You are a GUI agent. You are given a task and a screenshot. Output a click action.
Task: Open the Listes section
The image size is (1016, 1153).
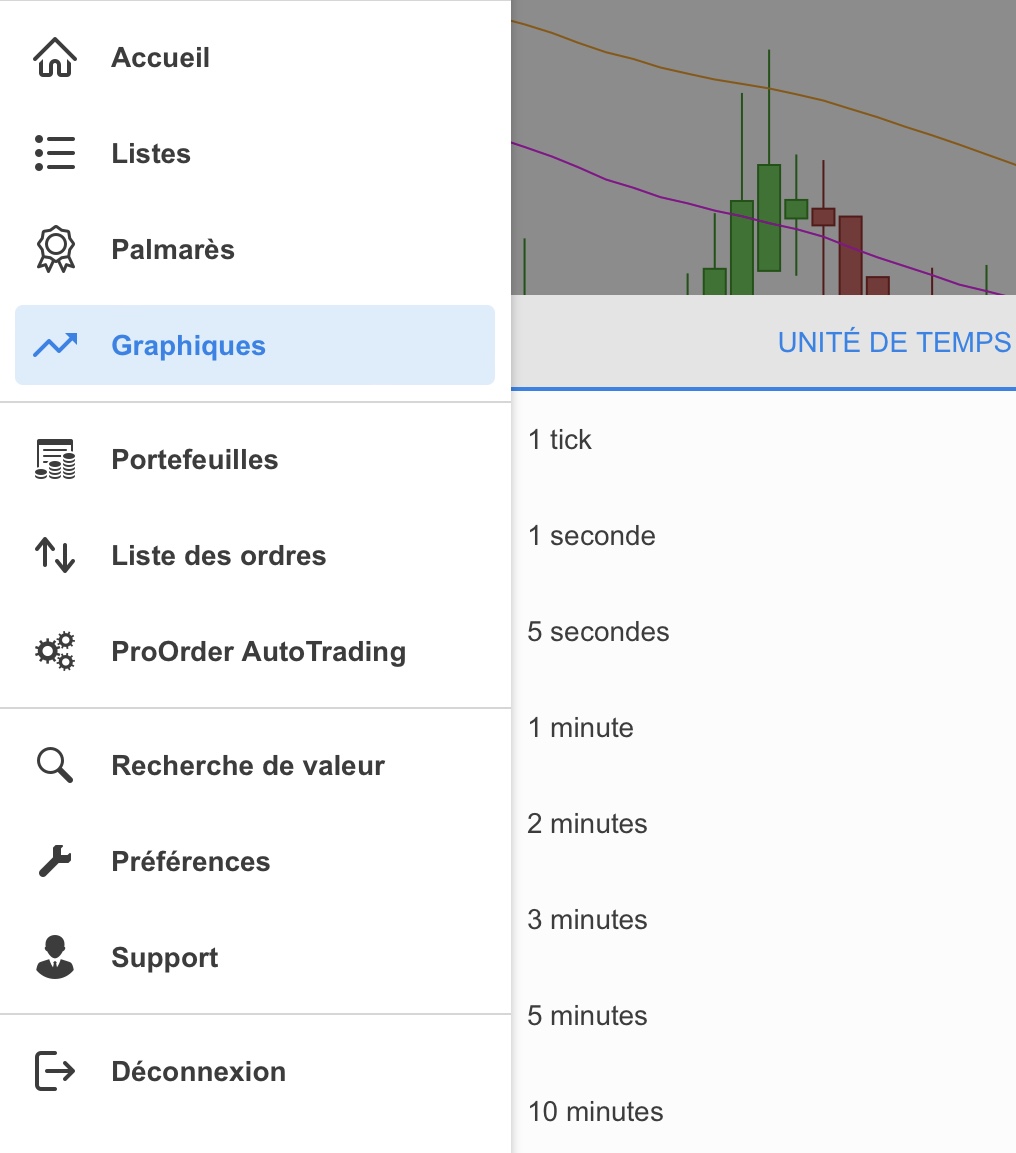coord(151,154)
